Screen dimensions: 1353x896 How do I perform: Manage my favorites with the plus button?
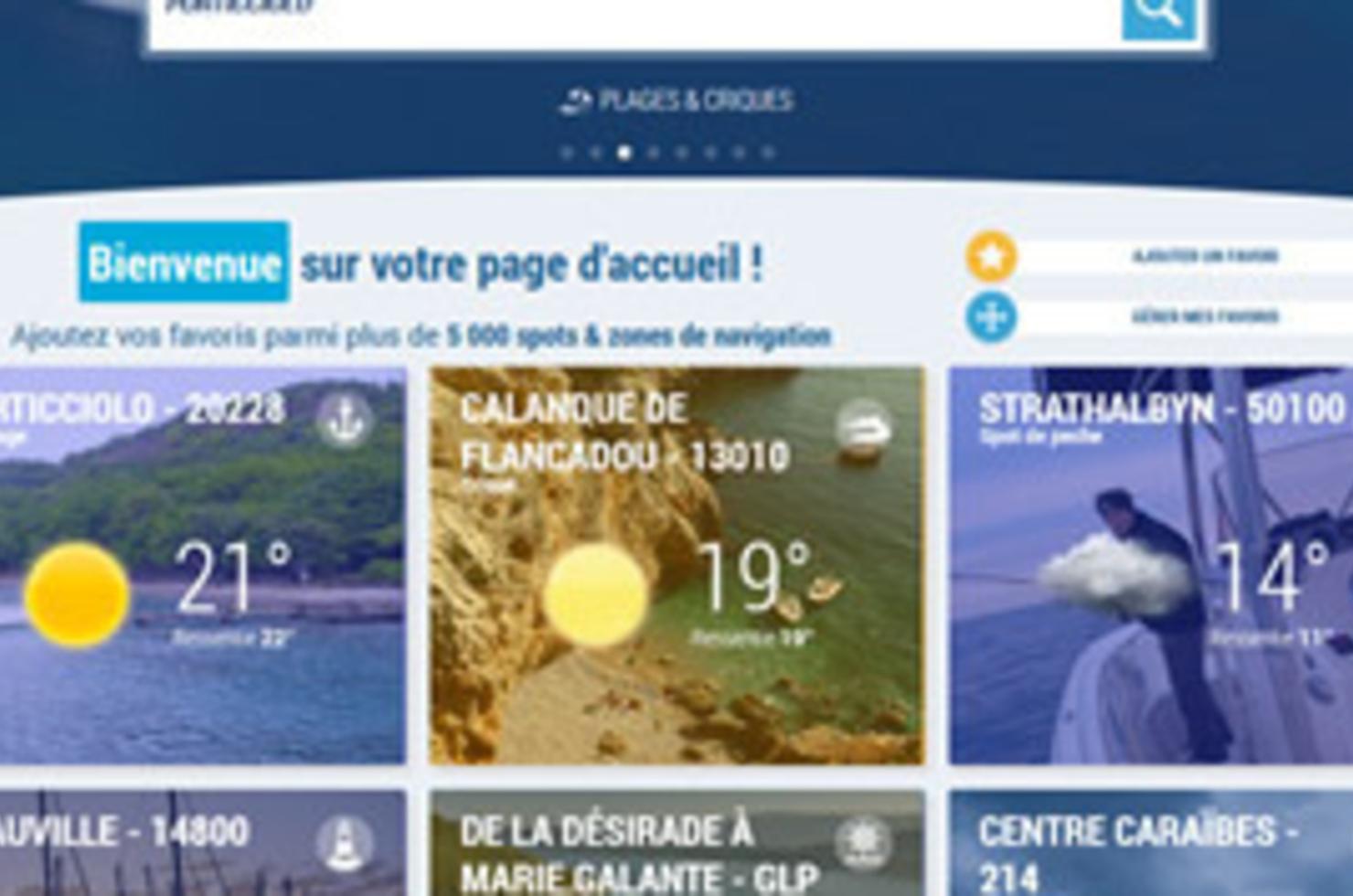tap(992, 317)
